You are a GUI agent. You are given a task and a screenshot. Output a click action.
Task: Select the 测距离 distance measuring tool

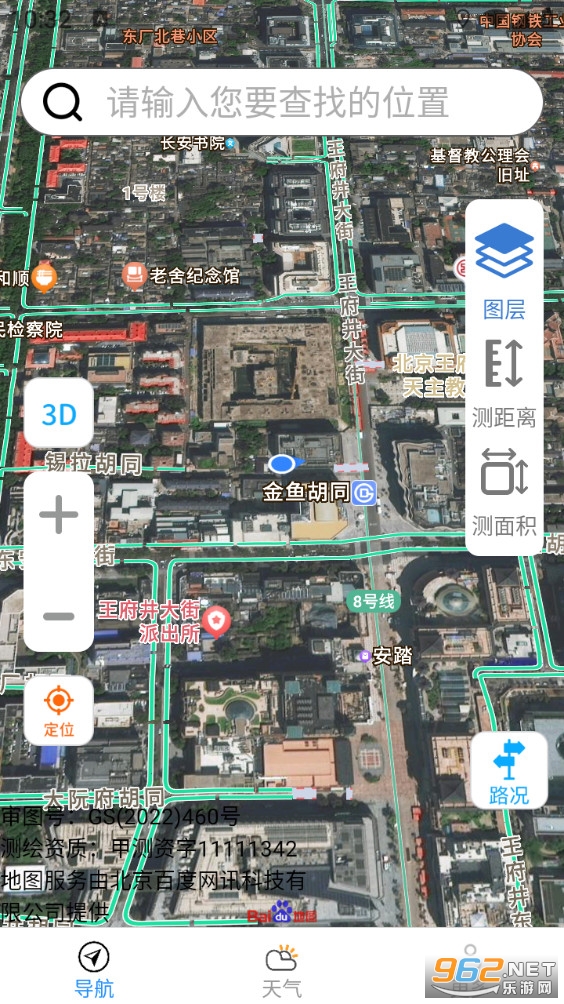click(x=504, y=383)
